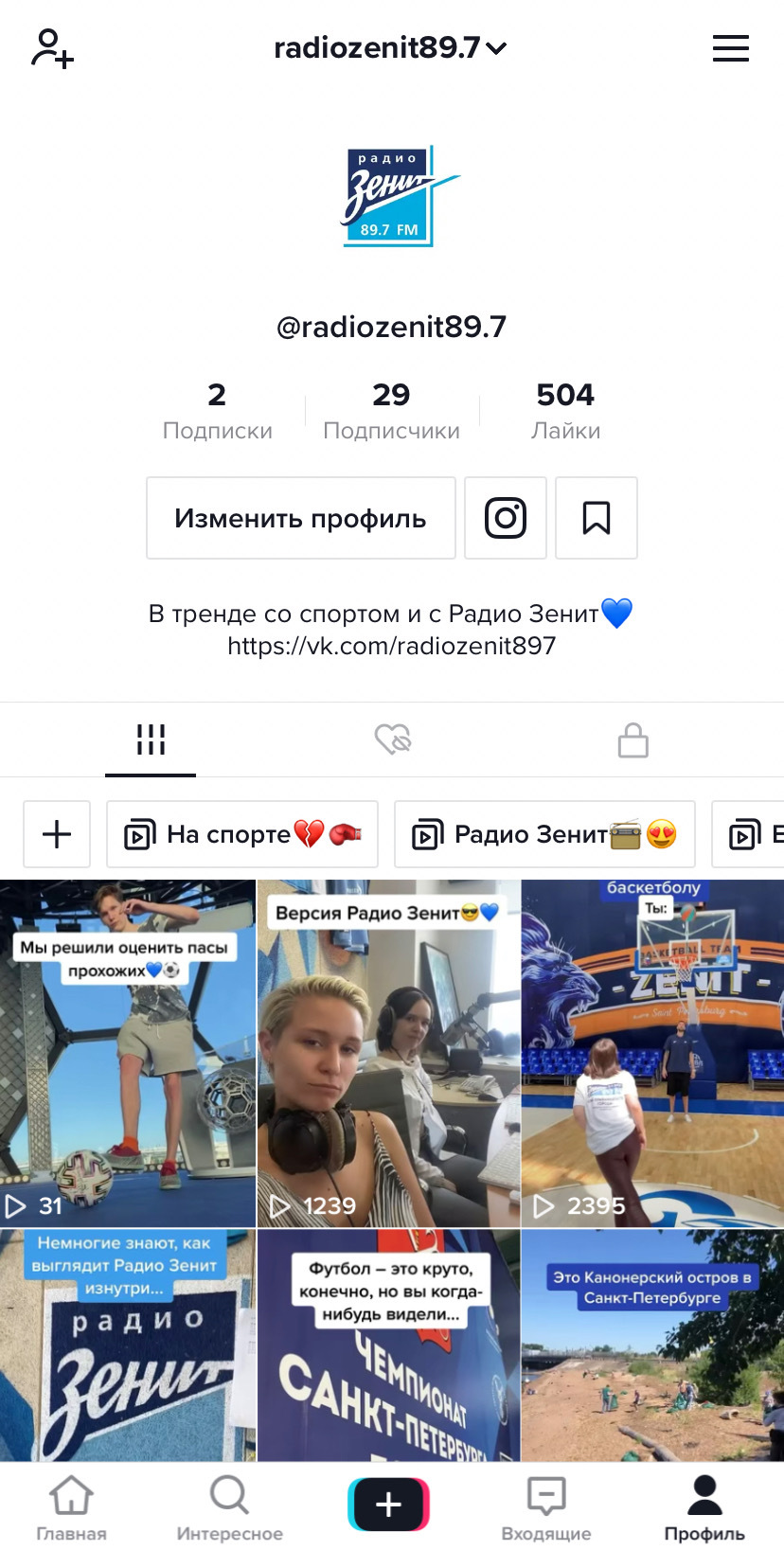This screenshot has height=1568, width=784.
Task: Select the videos grid tab
Action: tap(151, 739)
